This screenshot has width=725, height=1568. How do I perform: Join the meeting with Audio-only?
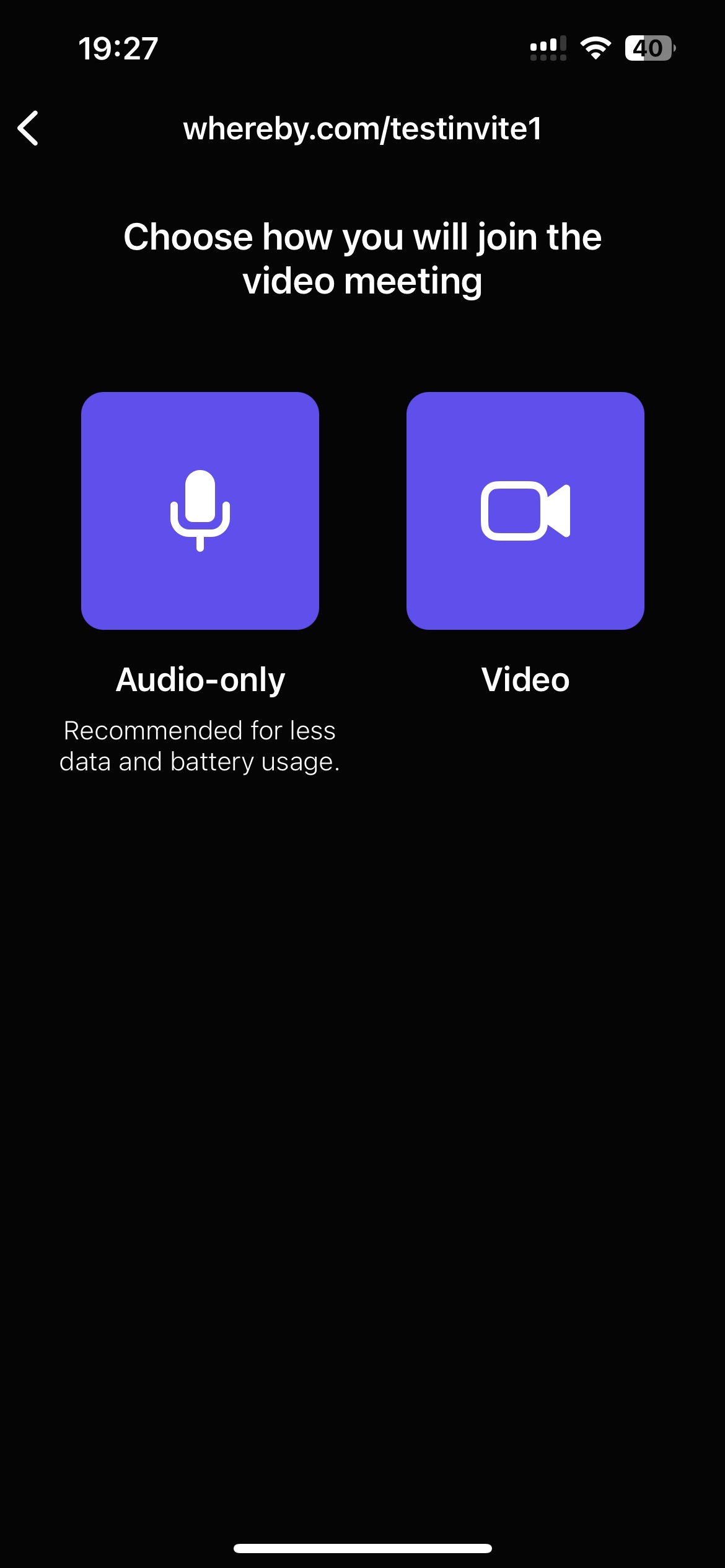tap(200, 510)
